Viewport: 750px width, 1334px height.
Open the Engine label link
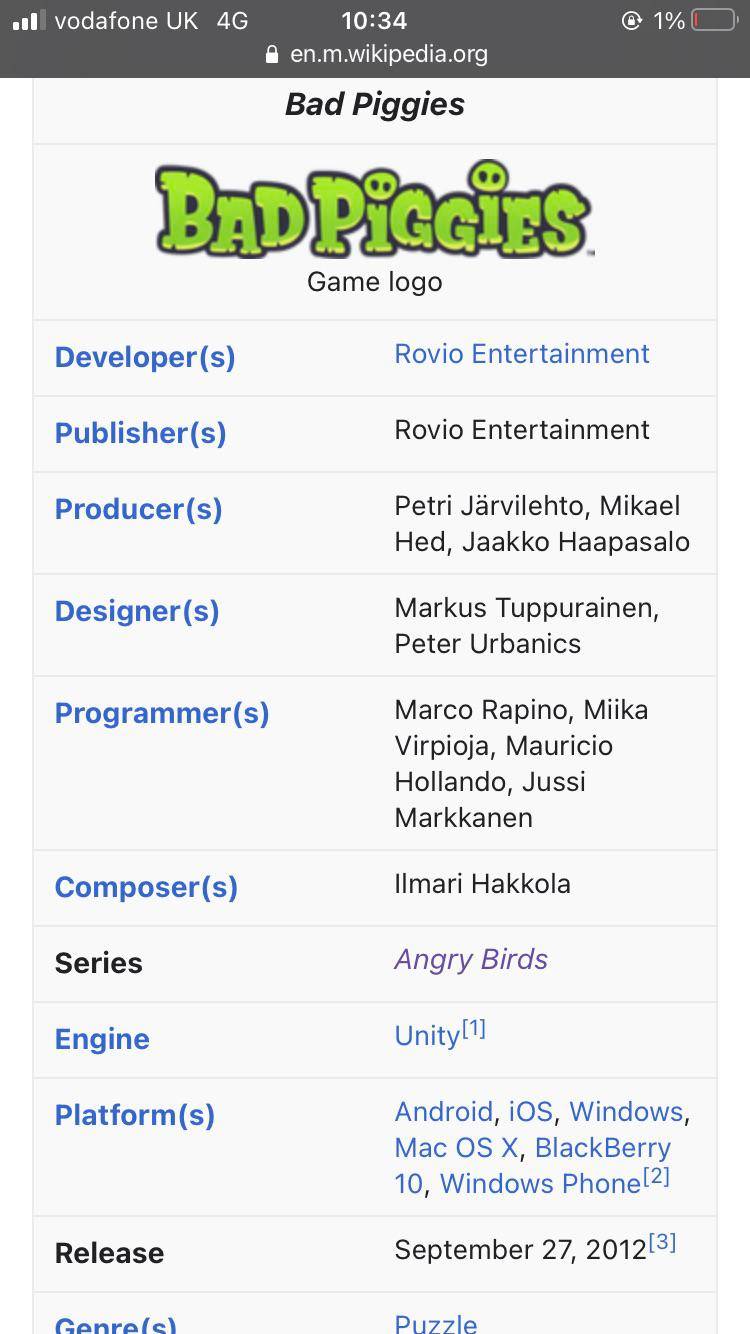pos(102,1039)
